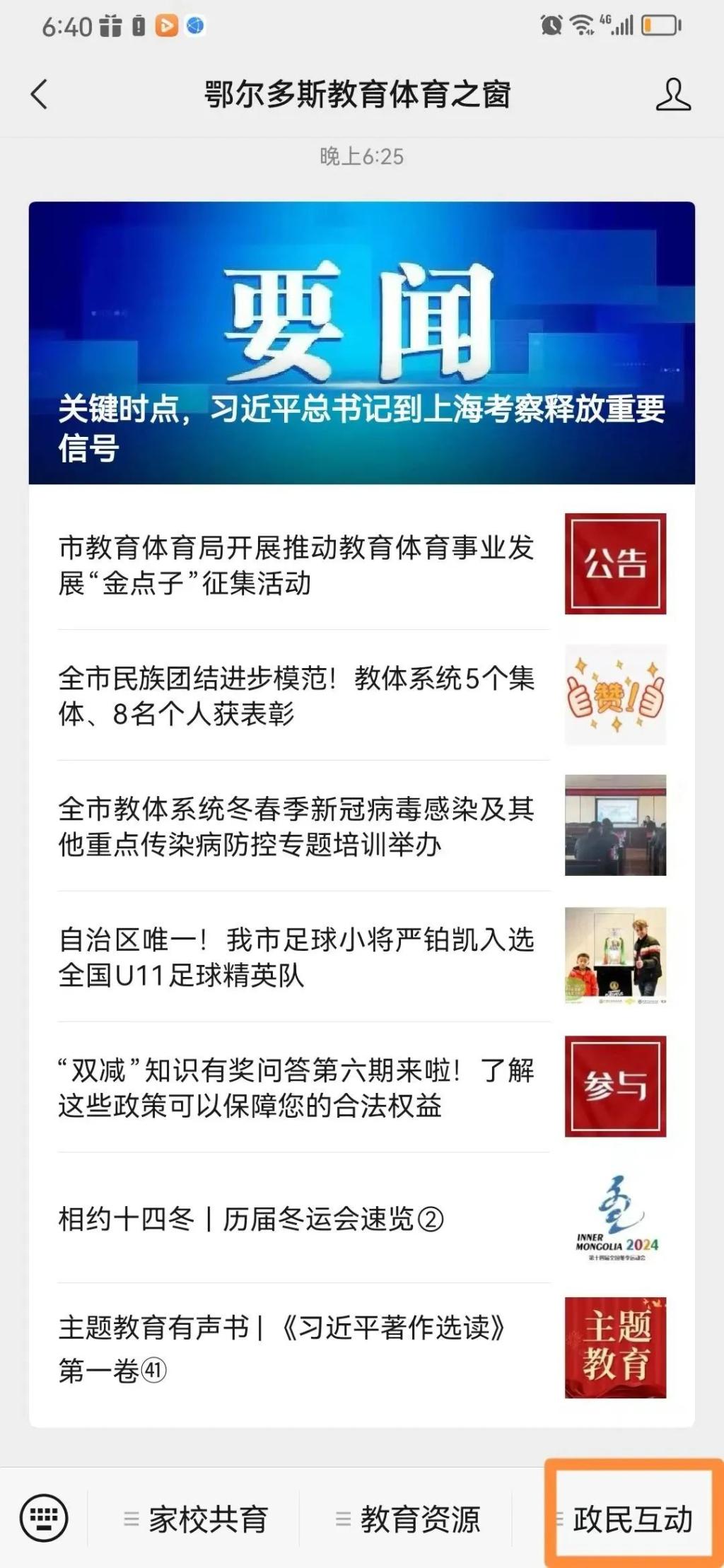Expand the 教育资源 menu
The height and width of the screenshot is (1568, 724).
407,1519
